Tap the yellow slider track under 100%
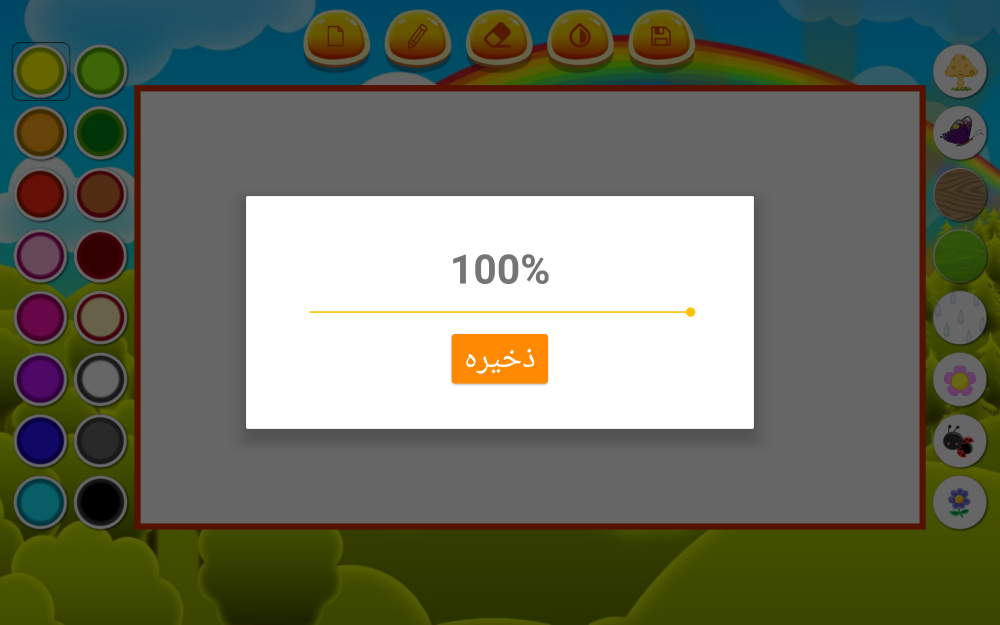Image resolution: width=1000 pixels, height=625 pixels. click(x=500, y=312)
